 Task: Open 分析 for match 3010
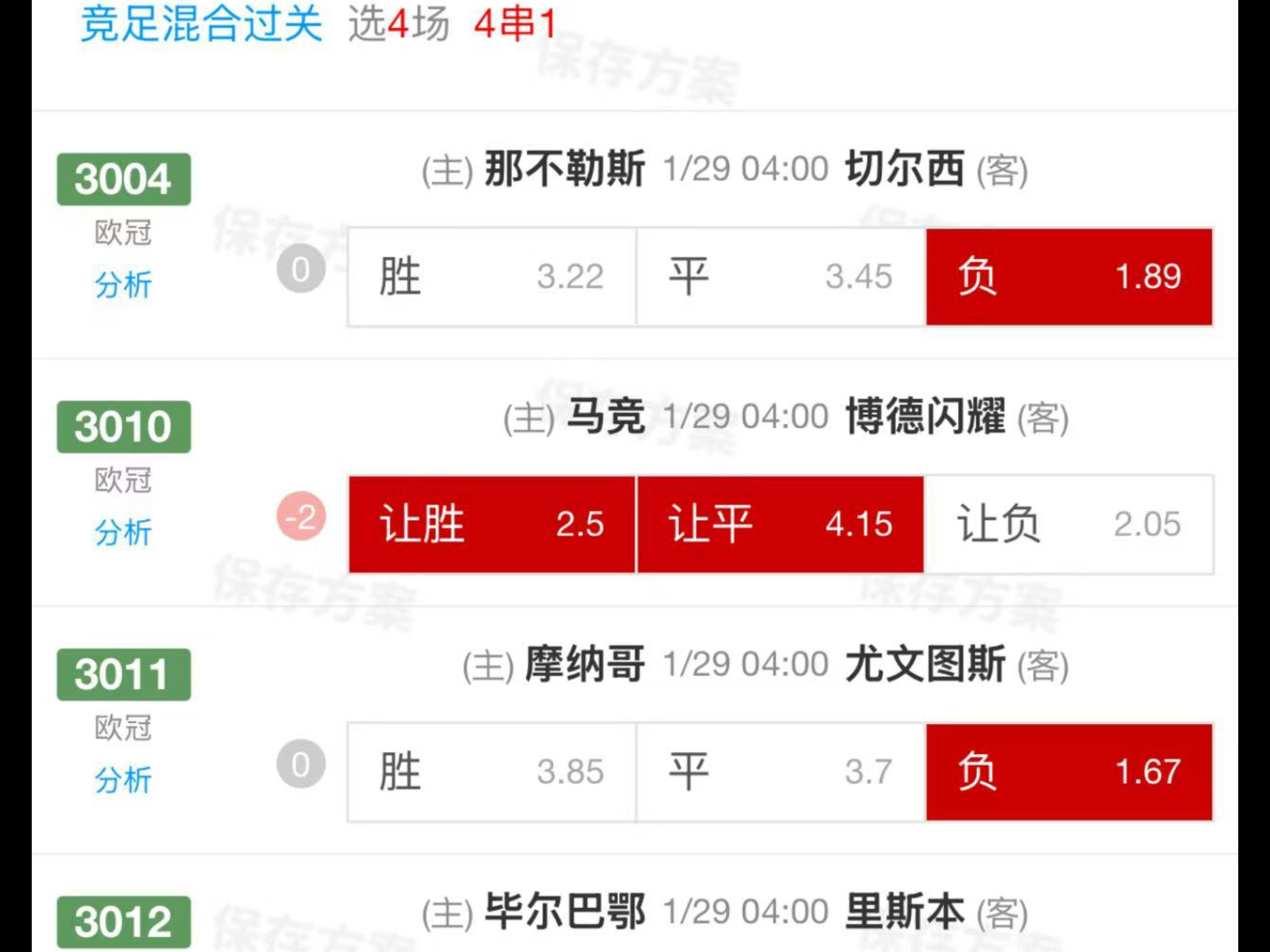tap(123, 533)
